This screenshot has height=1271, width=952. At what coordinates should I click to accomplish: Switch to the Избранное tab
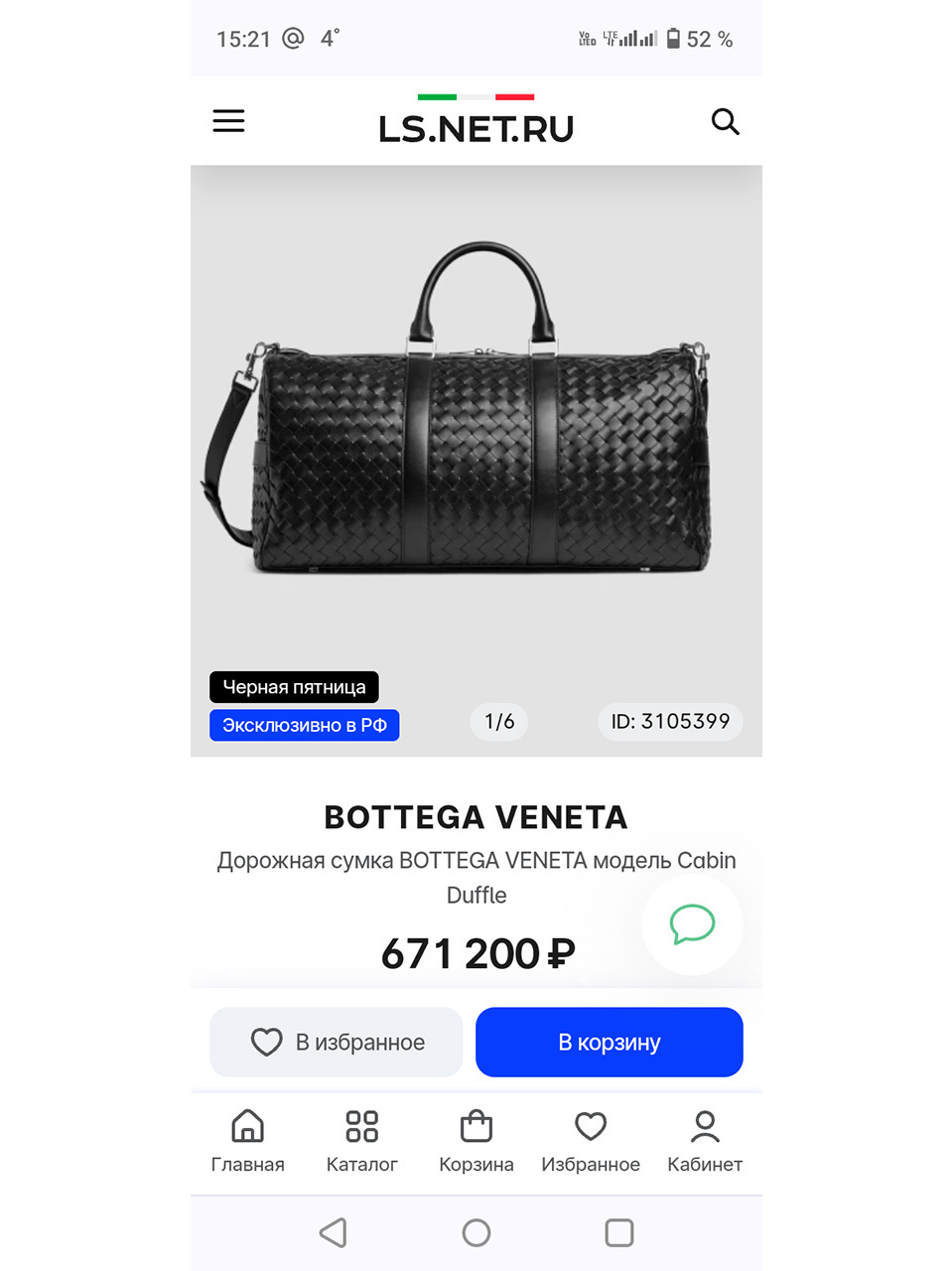[x=591, y=1141]
